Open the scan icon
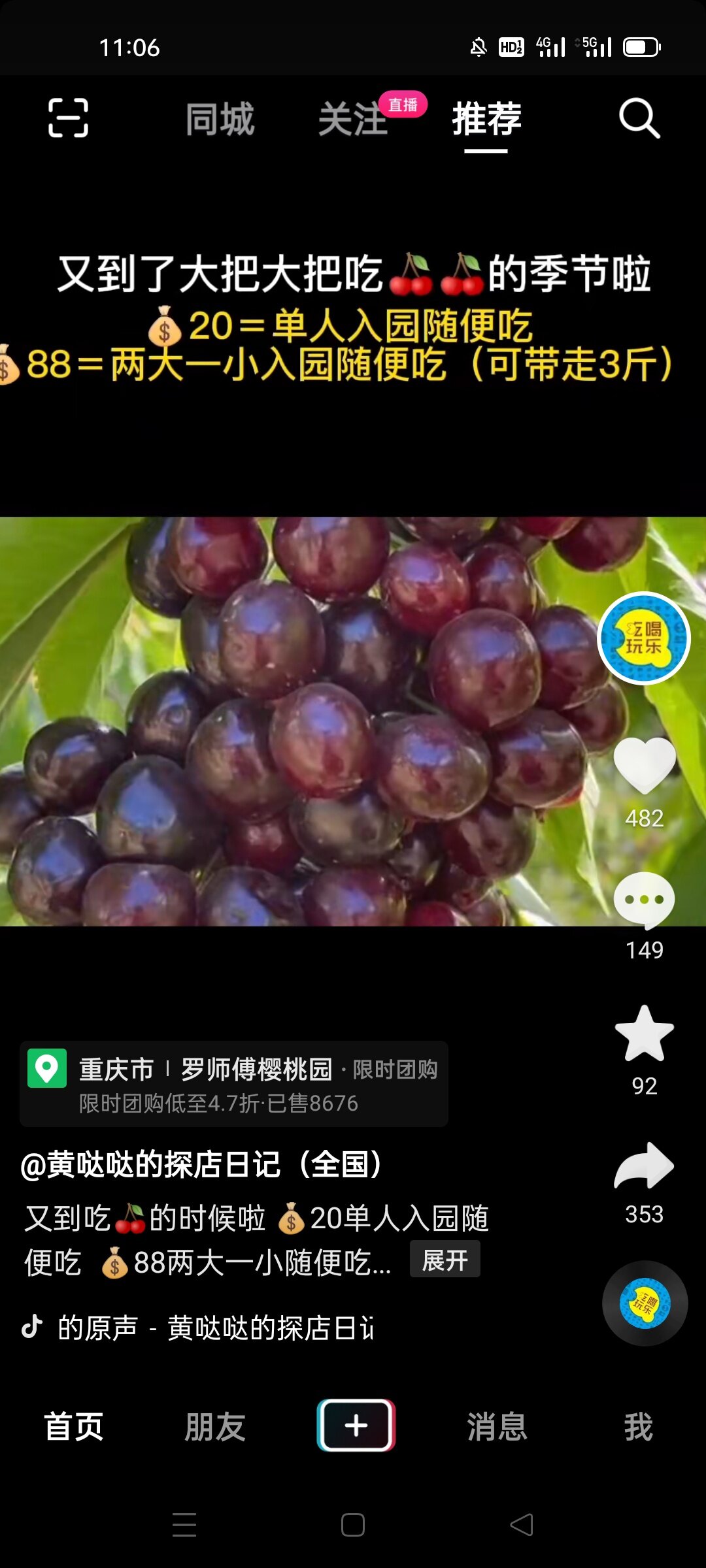The width and height of the screenshot is (706, 1568). coord(69,118)
